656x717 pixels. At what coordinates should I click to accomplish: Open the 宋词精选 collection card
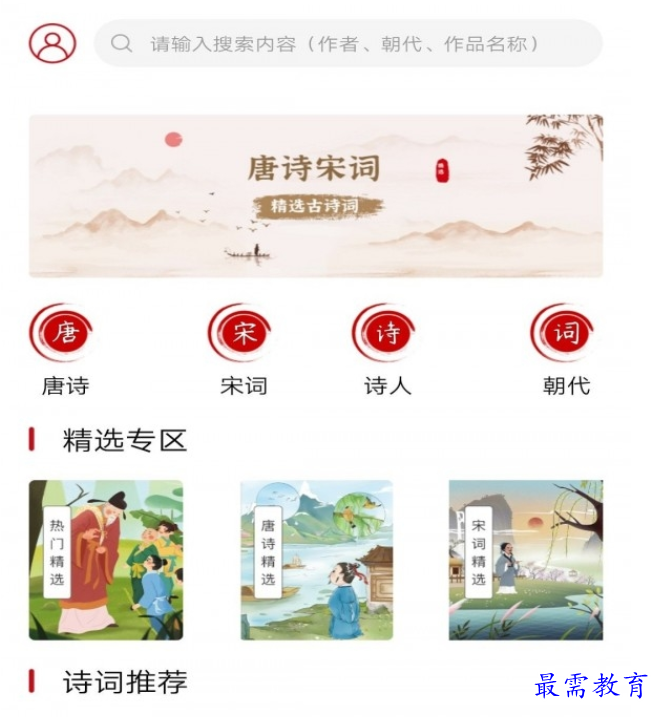point(525,560)
